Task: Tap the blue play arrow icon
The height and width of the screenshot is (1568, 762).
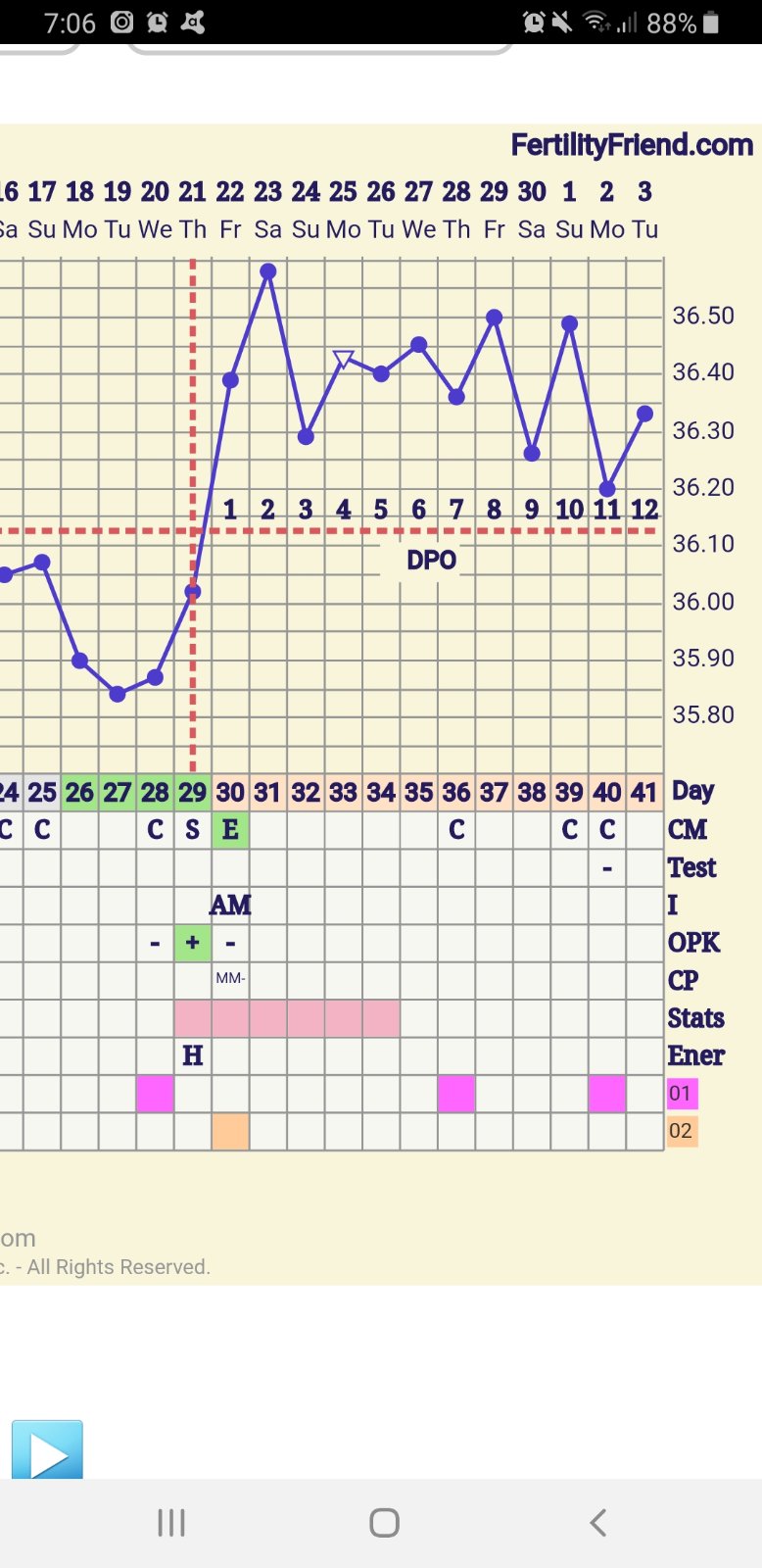Action: [x=47, y=1450]
